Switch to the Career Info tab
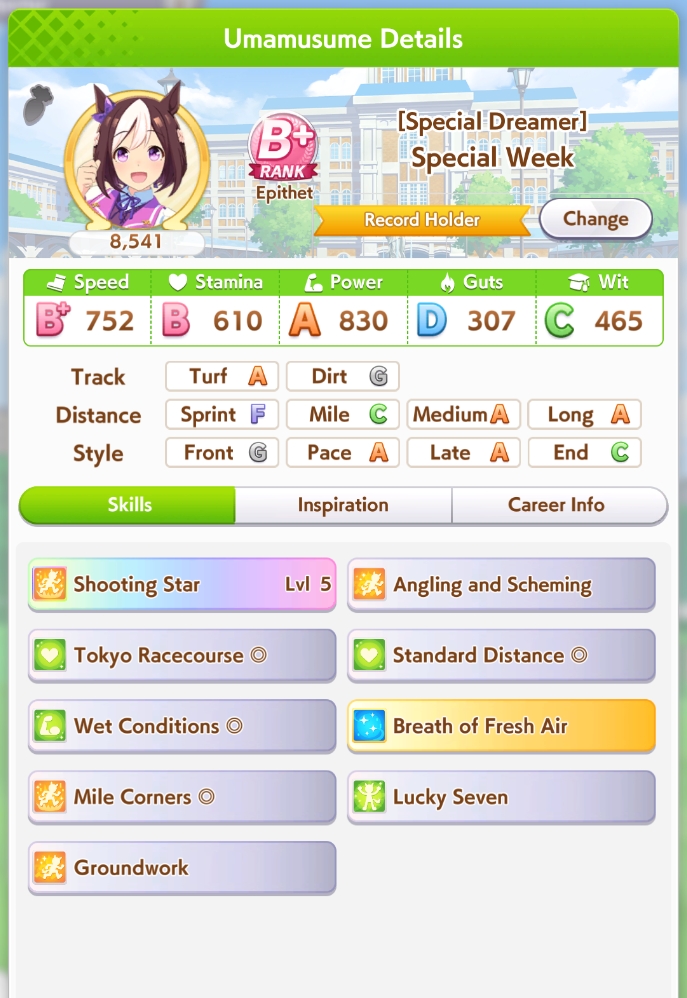This screenshot has height=998, width=687. [557, 505]
